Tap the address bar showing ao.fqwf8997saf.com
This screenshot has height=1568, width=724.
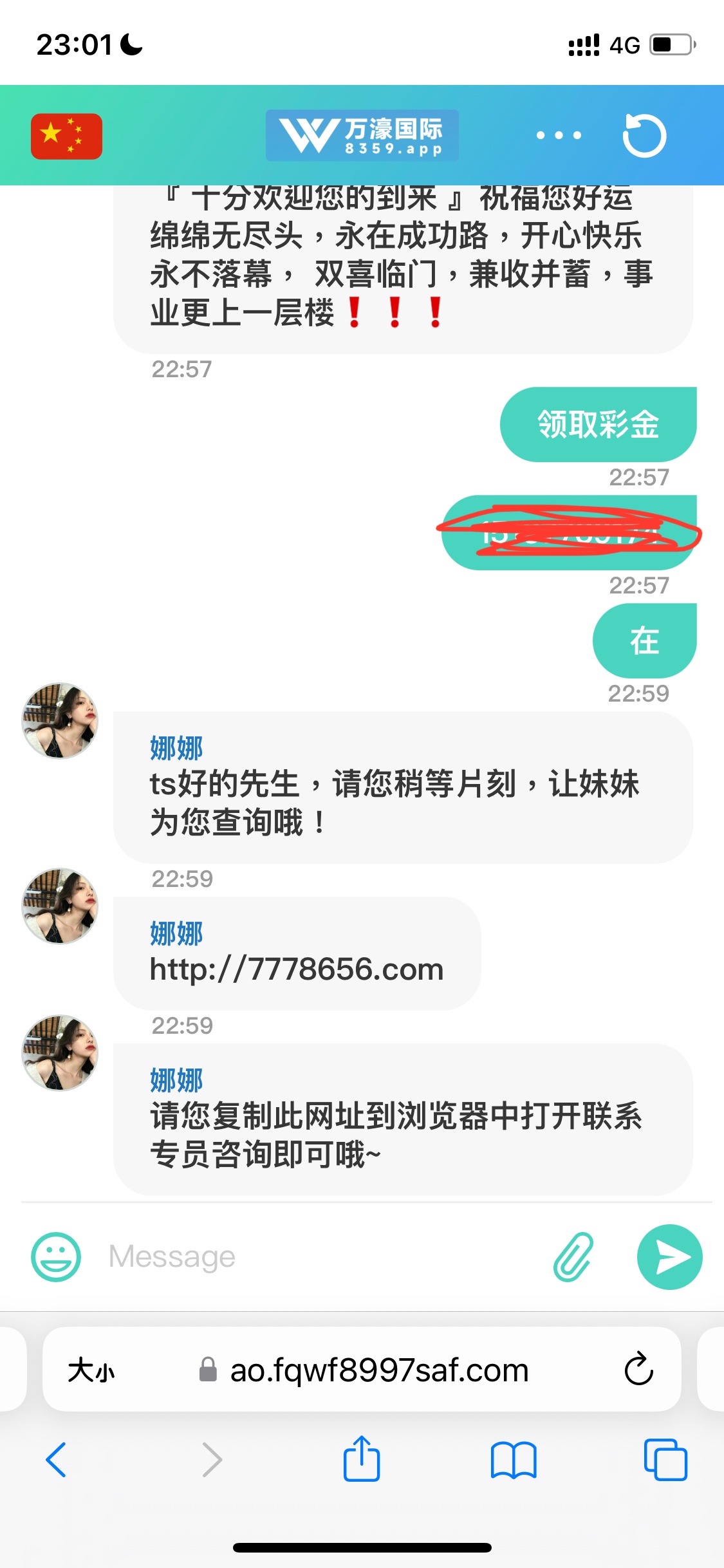(379, 1370)
